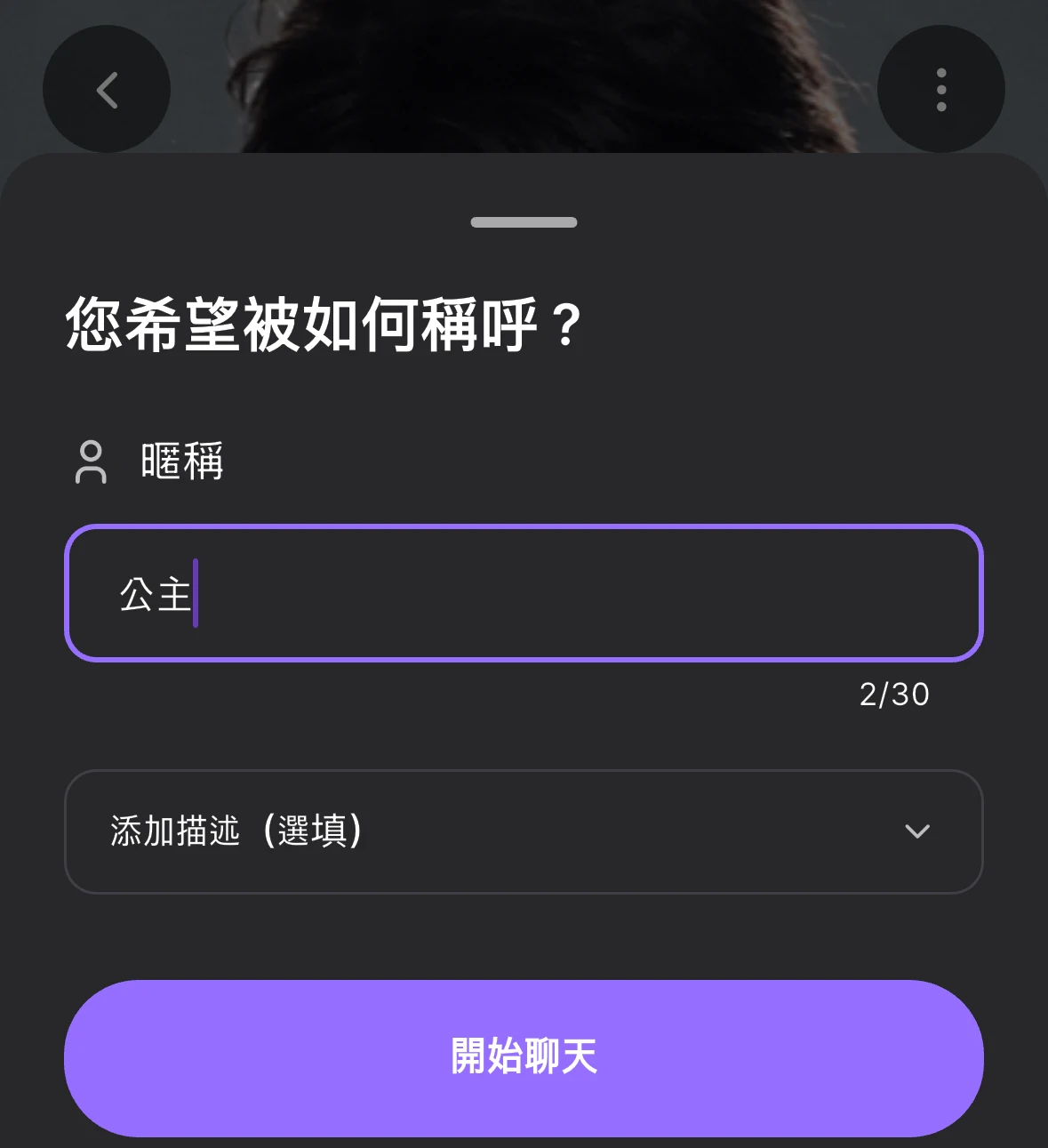The height and width of the screenshot is (1148, 1048).
Task: Expand the 添加描述 (選填) section
Action: (x=524, y=831)
